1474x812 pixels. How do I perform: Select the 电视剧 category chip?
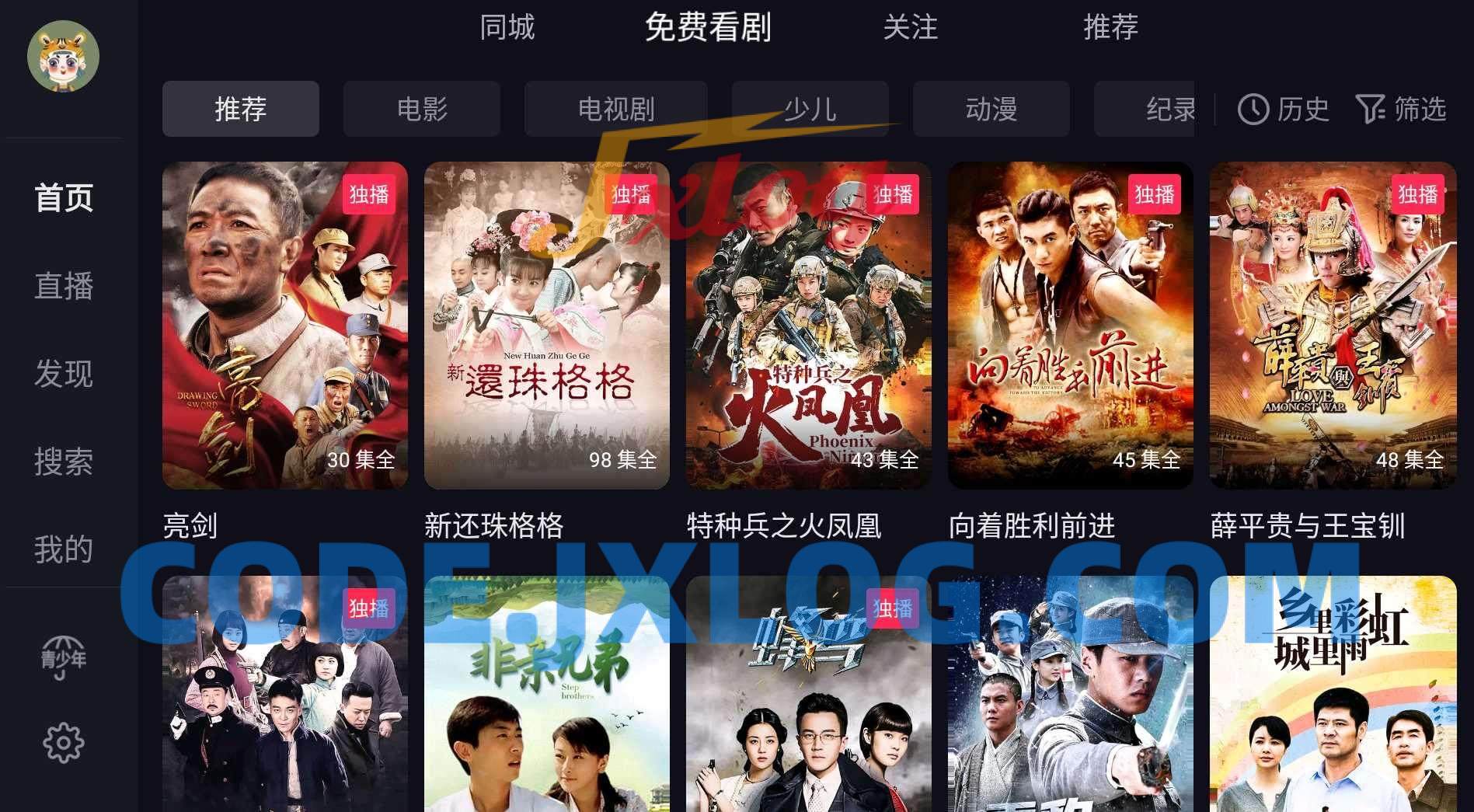615,109
